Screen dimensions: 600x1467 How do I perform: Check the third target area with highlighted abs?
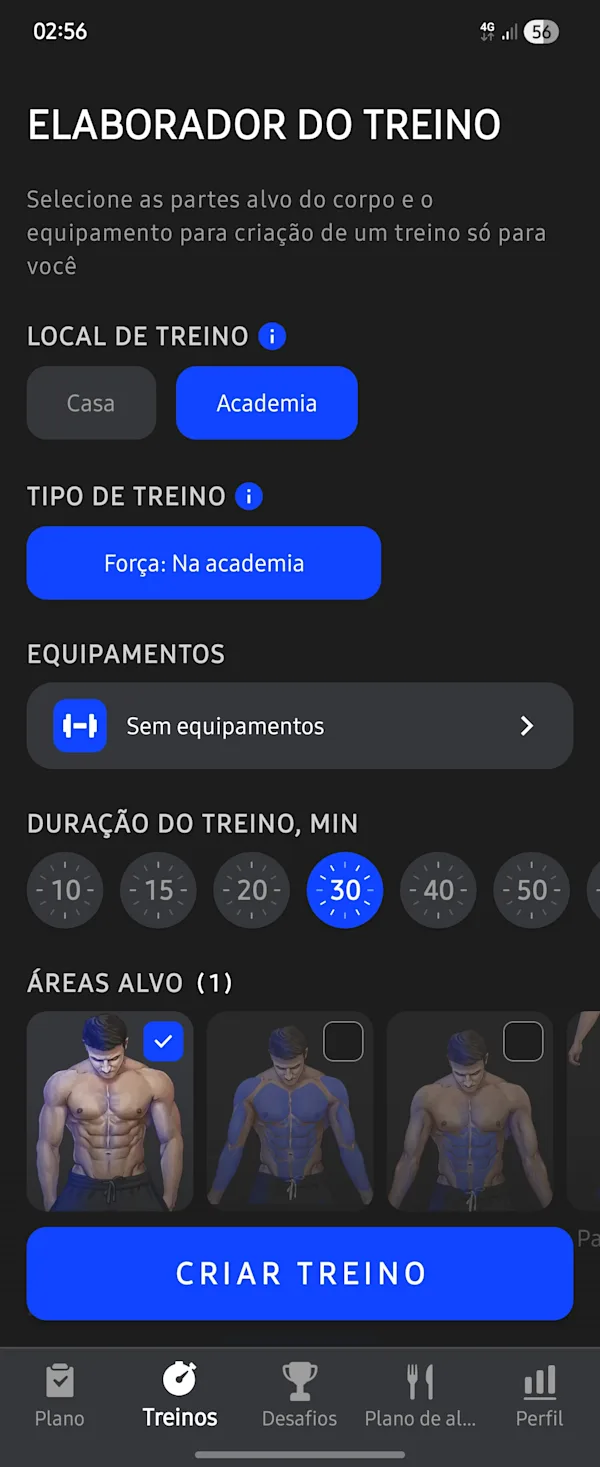(x=523, y=1042)
